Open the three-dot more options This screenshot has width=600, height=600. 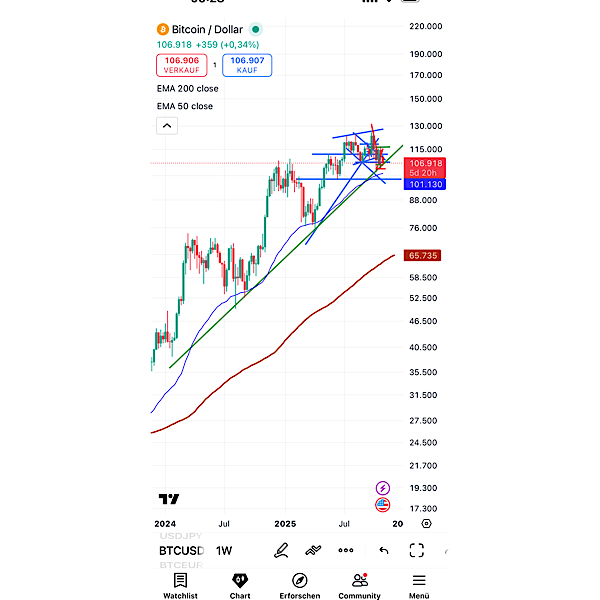click(346, 550)
